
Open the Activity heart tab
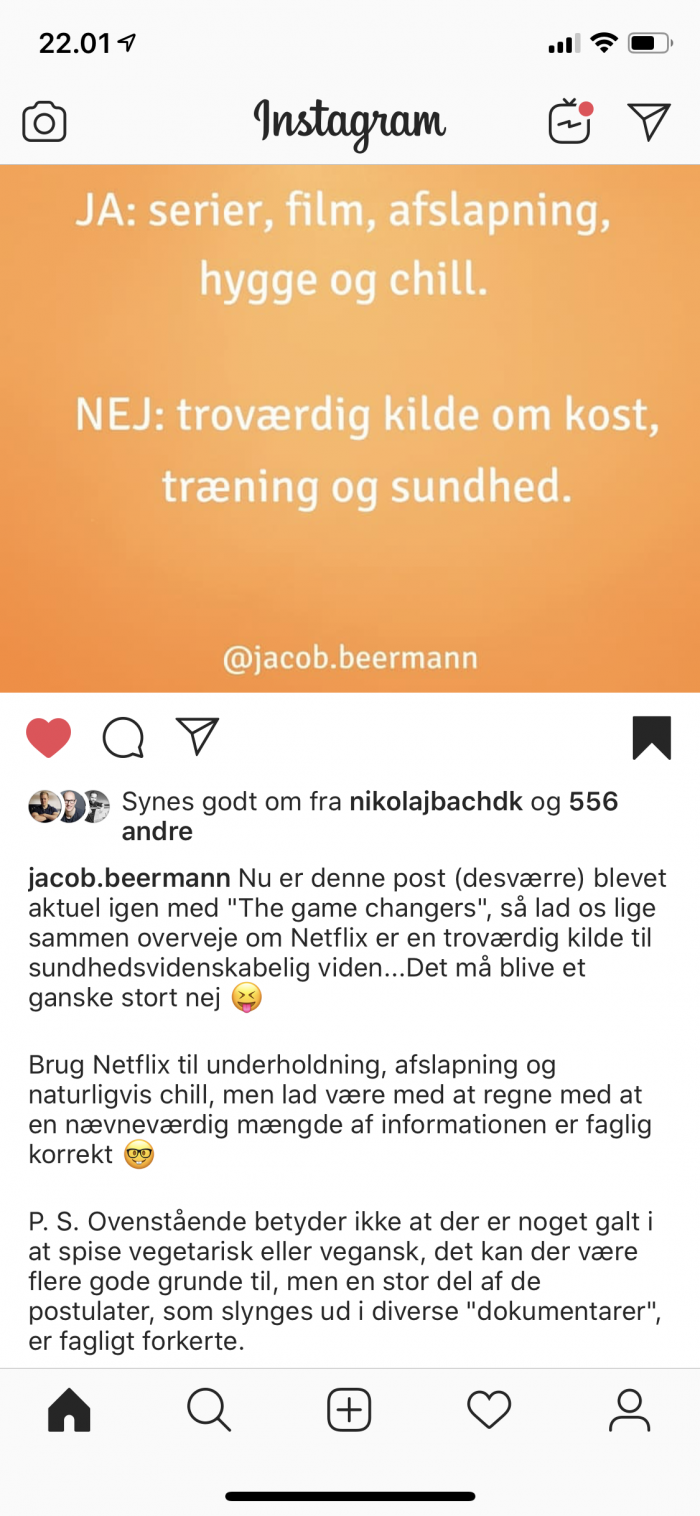click(x=489, y=1411)
